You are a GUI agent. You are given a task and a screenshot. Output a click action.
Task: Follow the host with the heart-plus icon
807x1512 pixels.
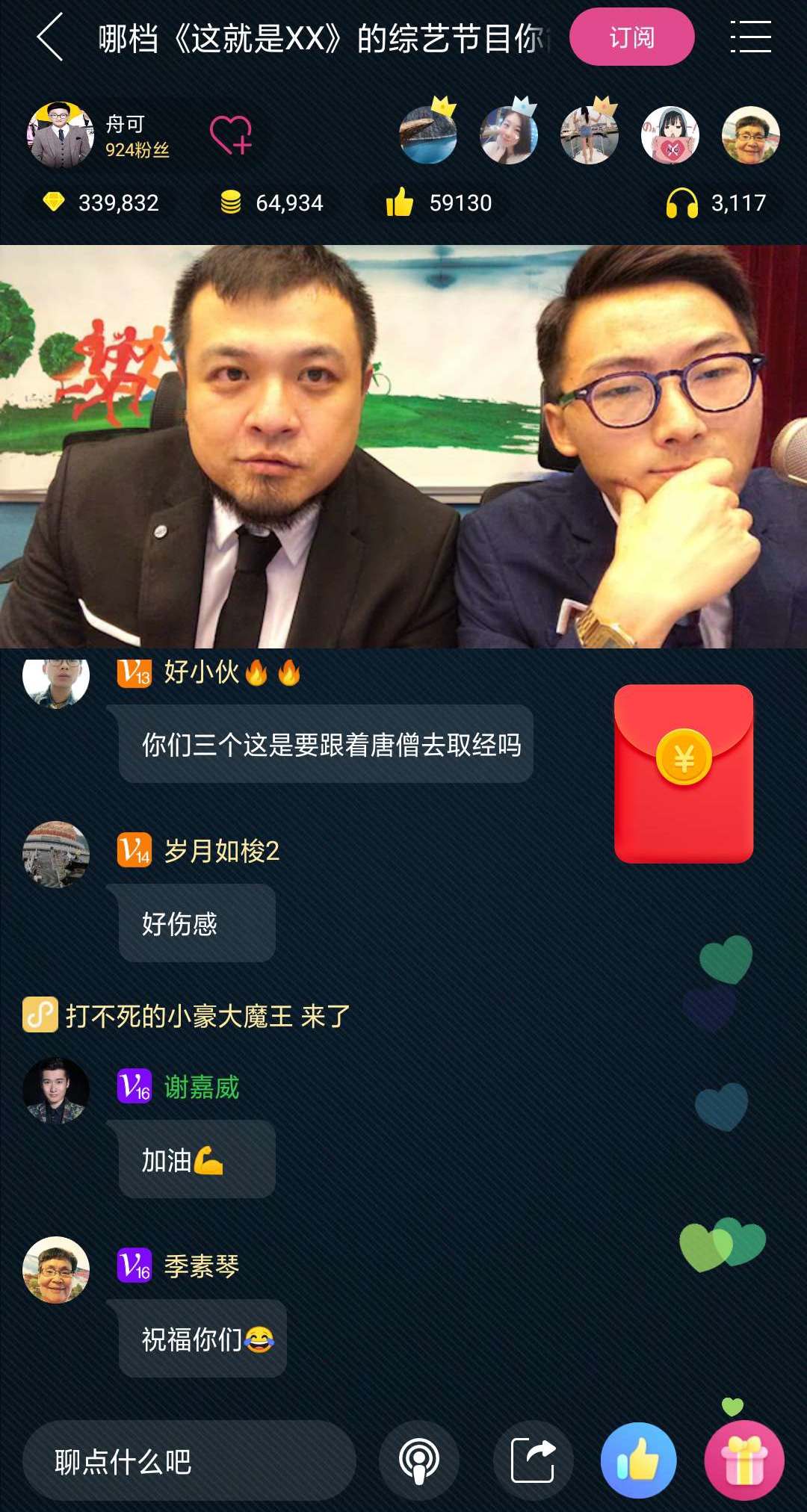point(231,135)
